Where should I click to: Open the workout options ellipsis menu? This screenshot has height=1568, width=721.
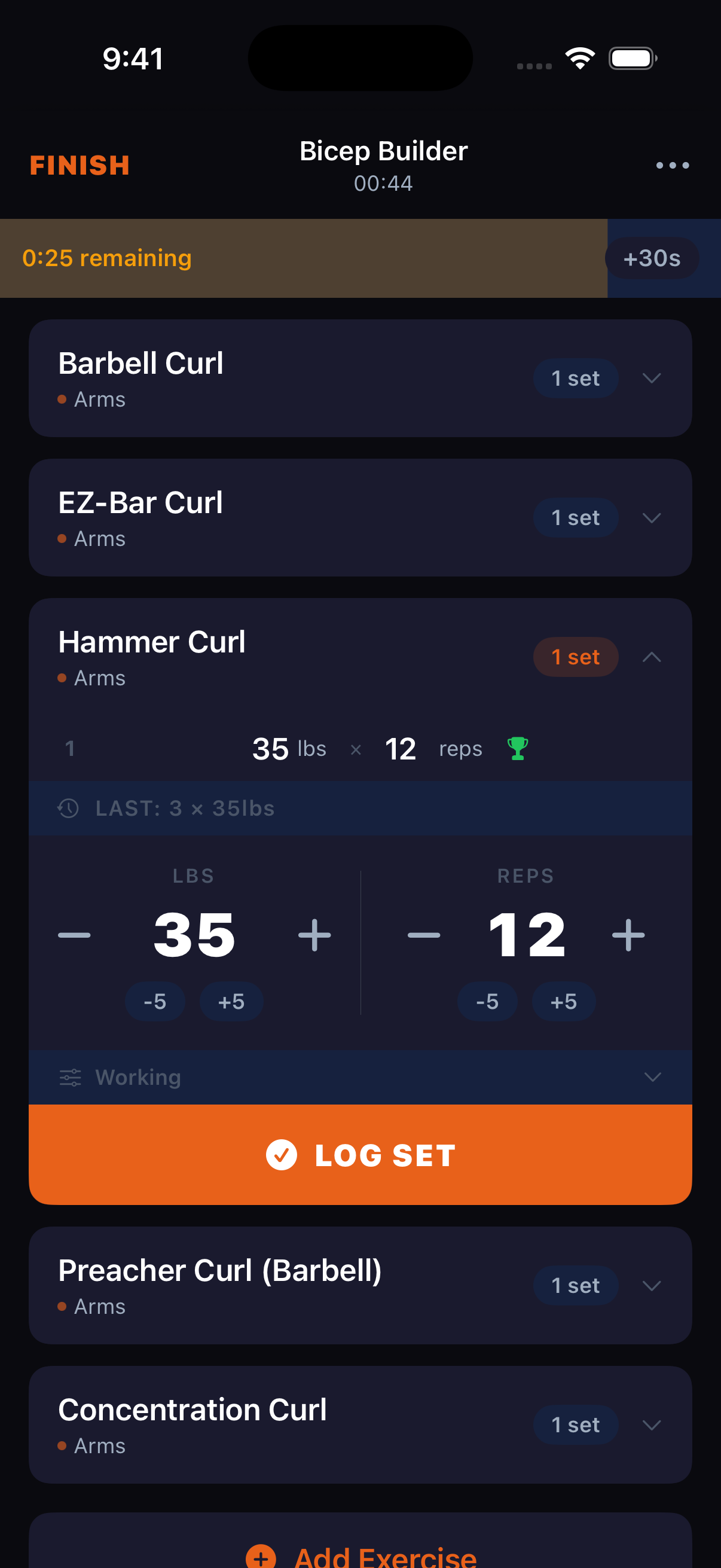click(672, 165)
